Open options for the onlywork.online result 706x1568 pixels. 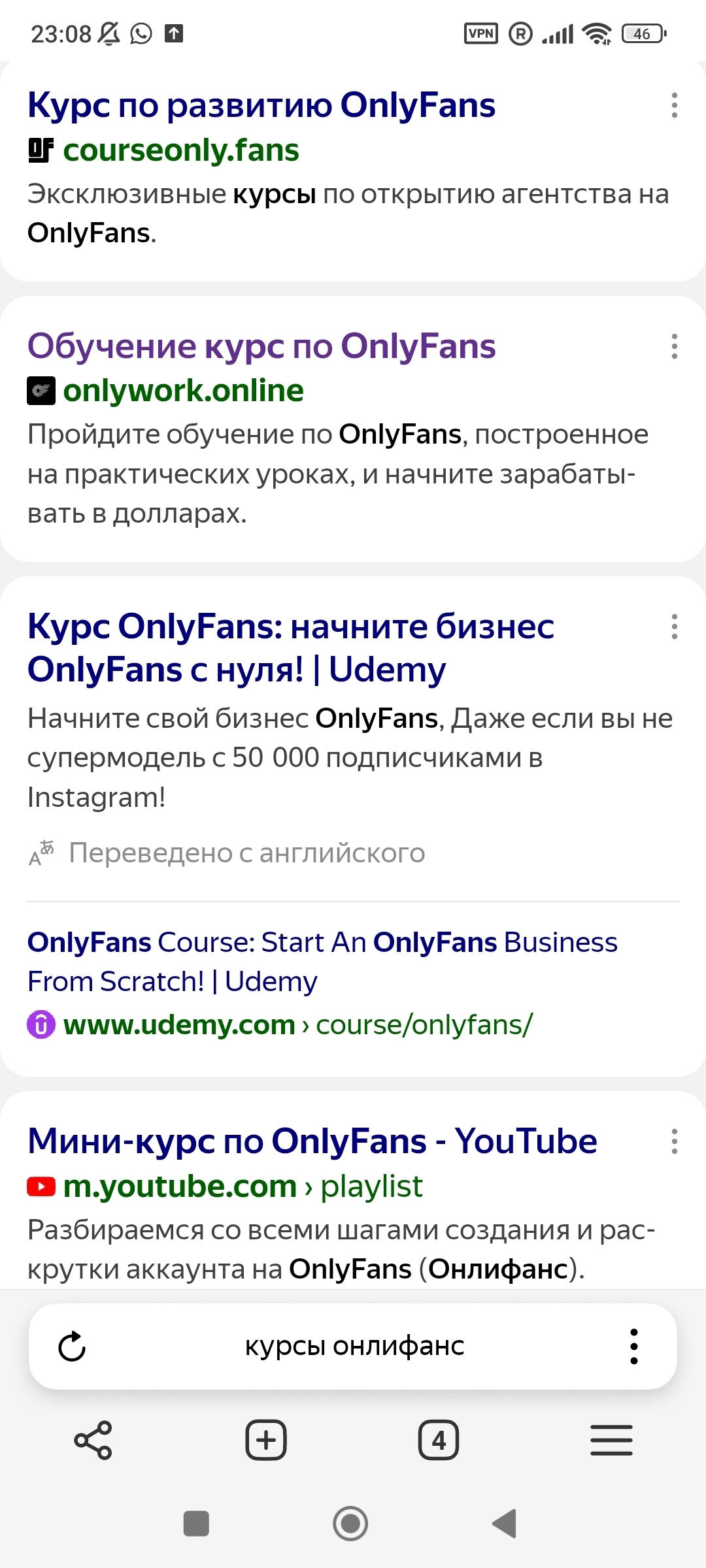tap(674, 346)
